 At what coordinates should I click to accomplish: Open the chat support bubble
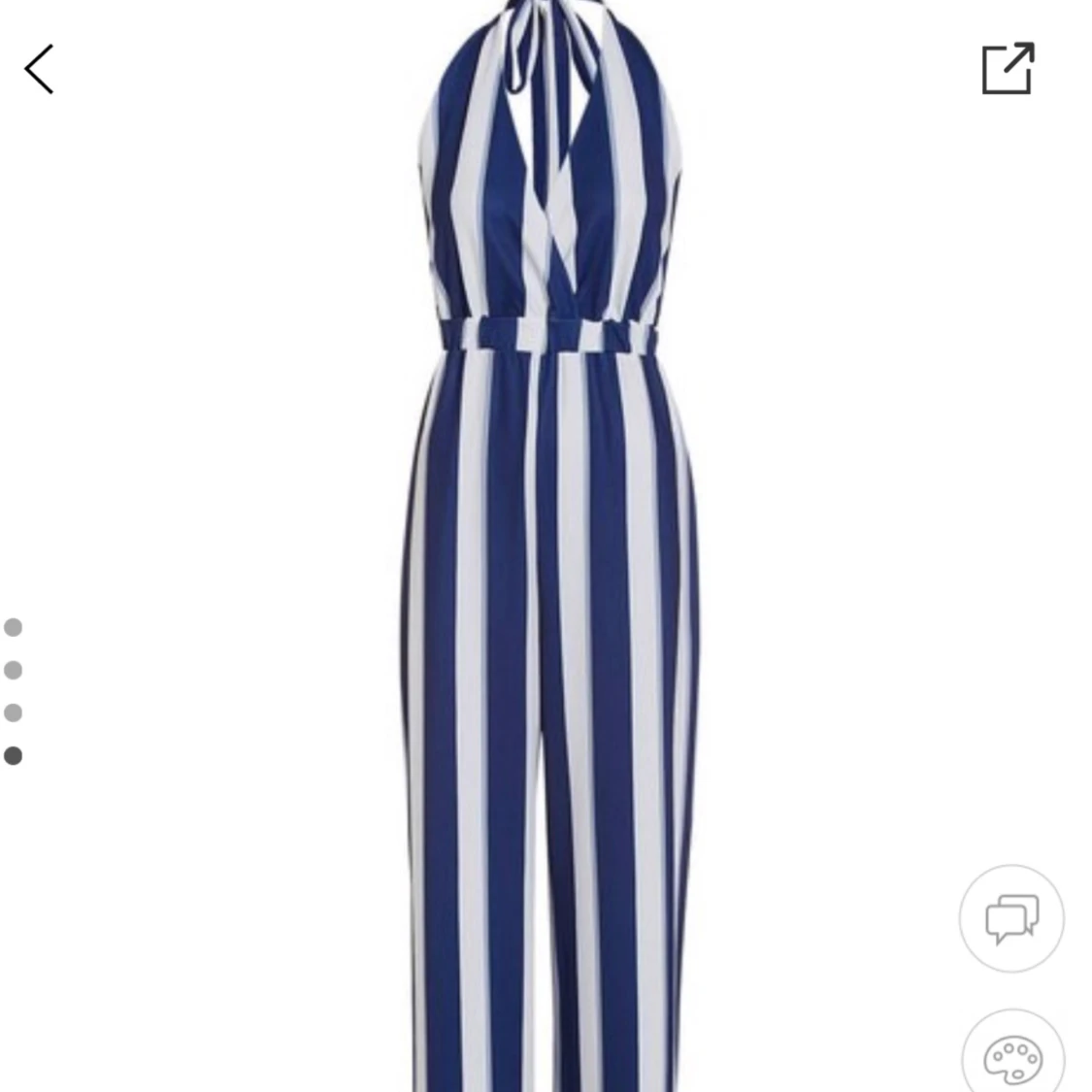(1011, 917)
